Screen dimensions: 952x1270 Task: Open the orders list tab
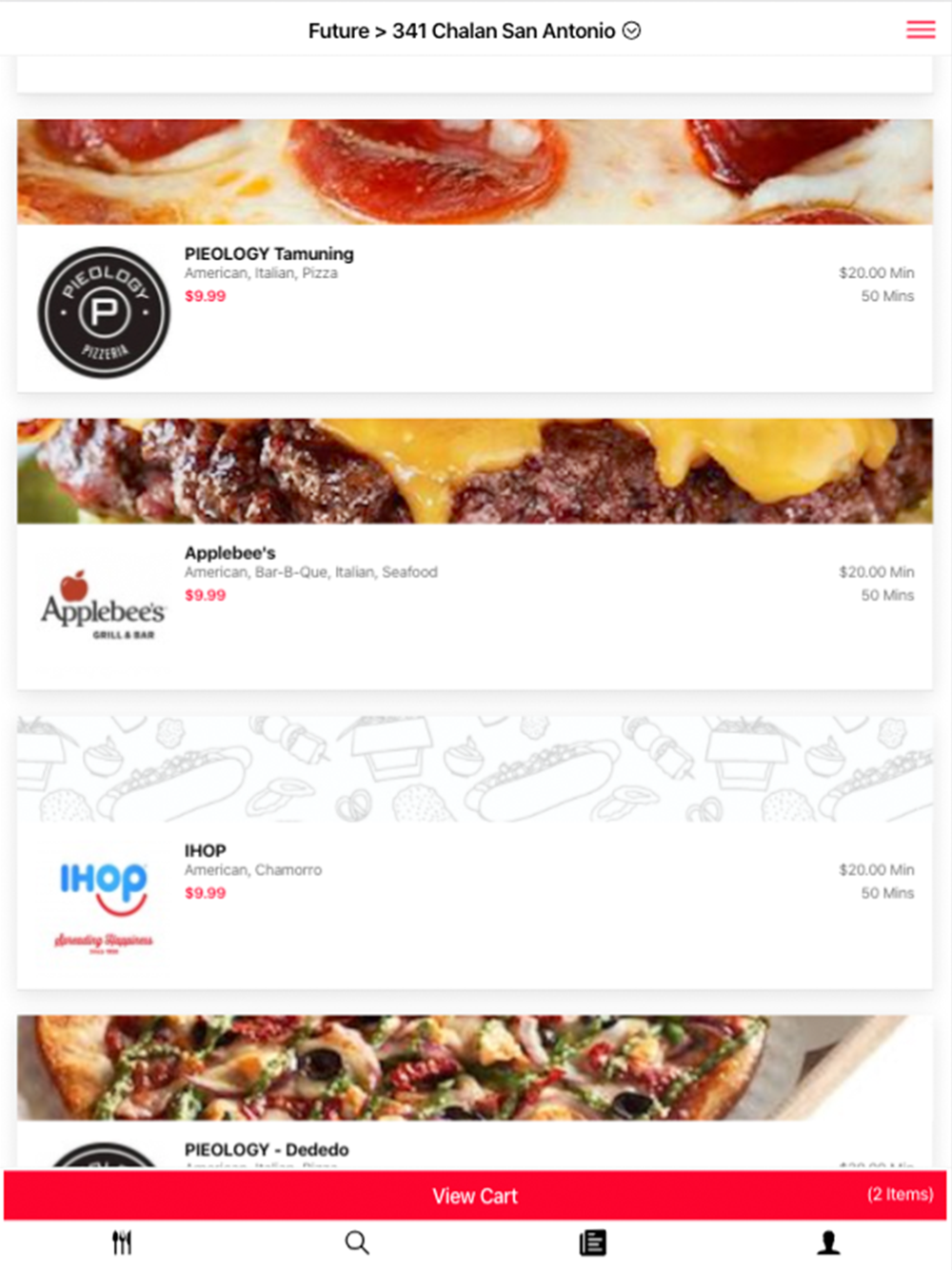click(592, 1242)
